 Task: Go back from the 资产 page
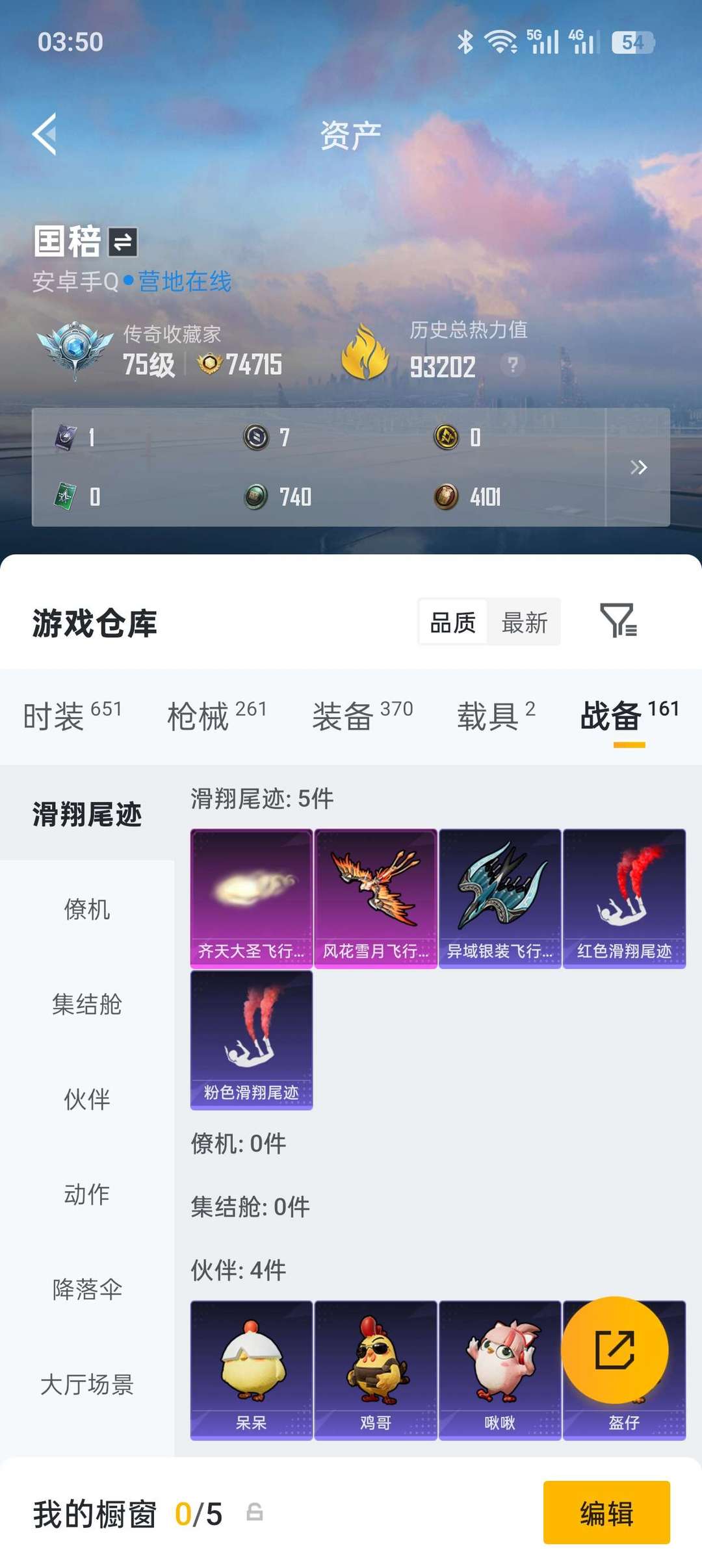pos(44,134)
